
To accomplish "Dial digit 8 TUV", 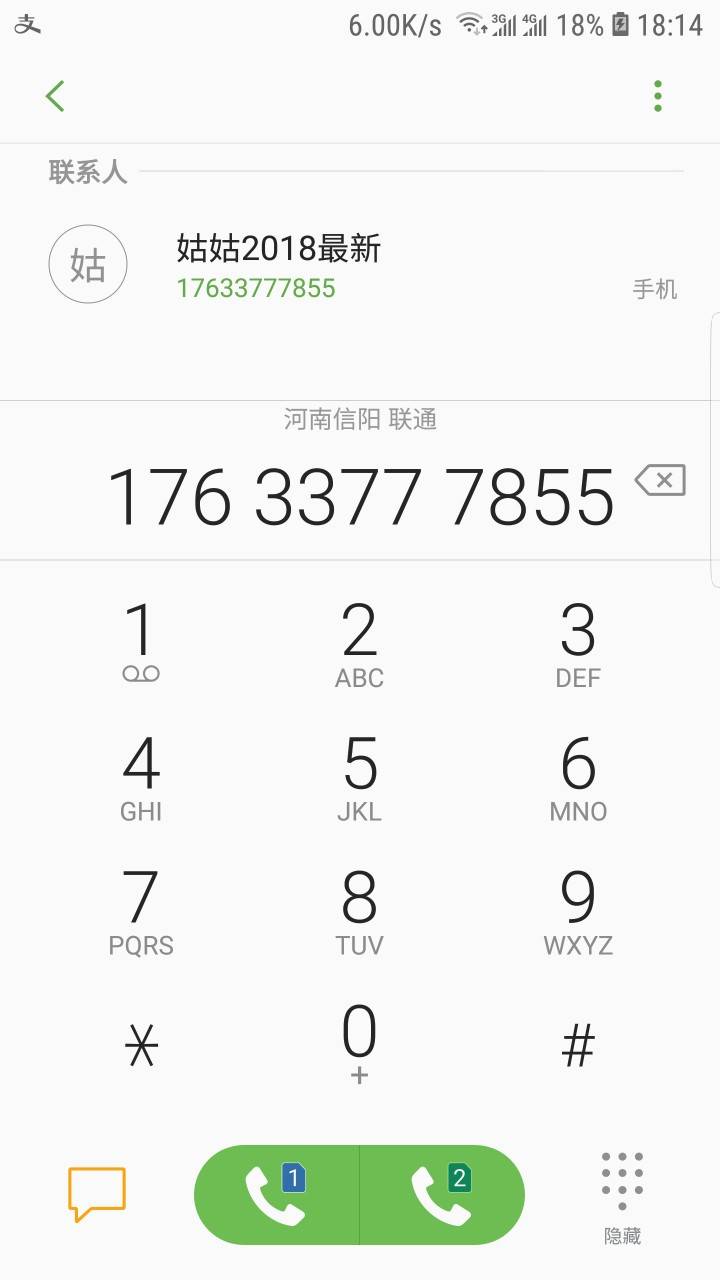I will 359,911.
